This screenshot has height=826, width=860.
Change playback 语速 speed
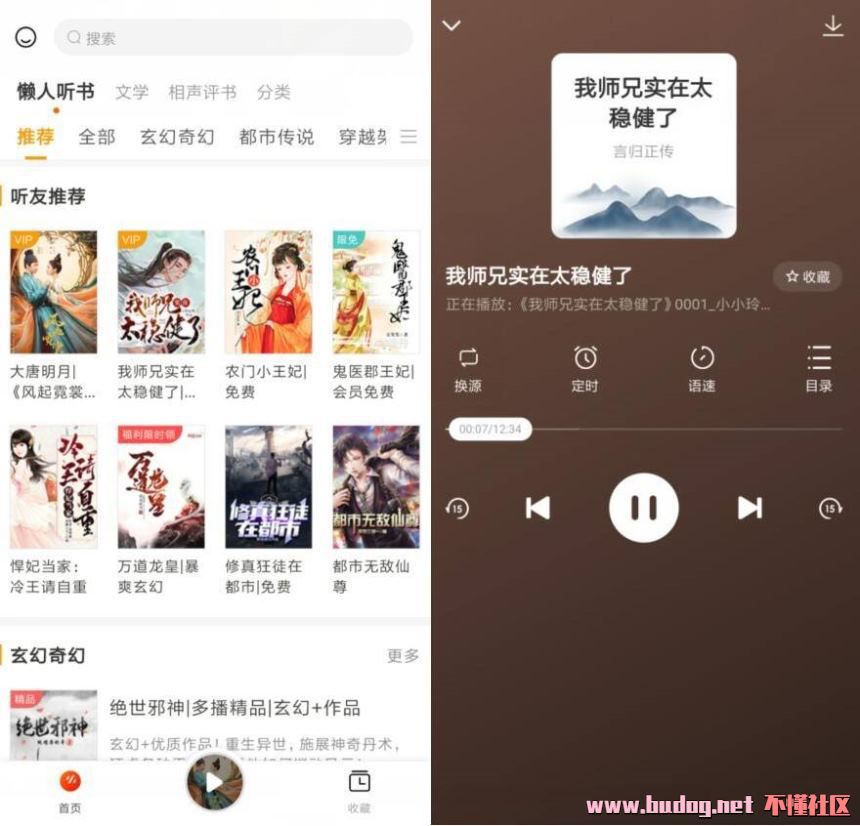click(702, 368)
